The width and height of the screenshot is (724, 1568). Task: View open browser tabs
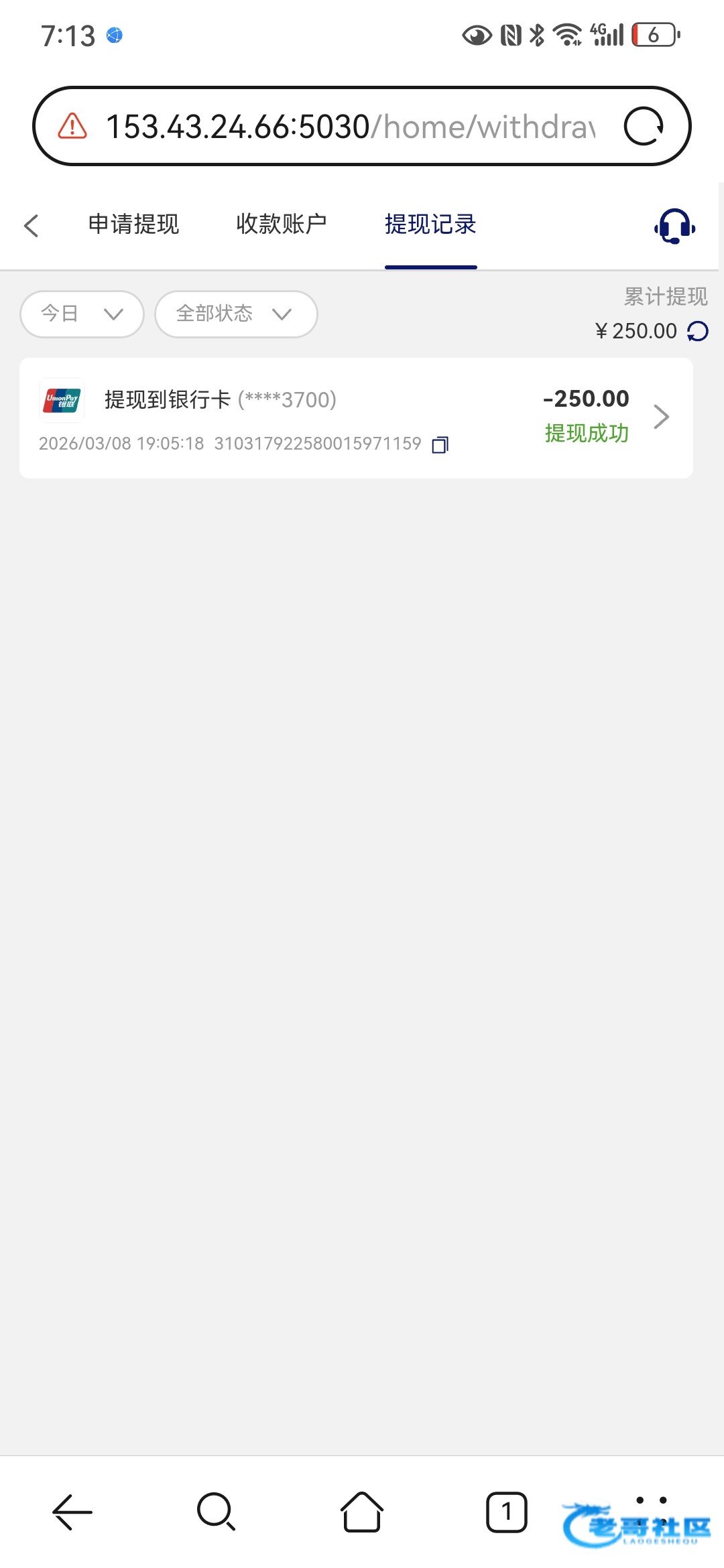506,1512
